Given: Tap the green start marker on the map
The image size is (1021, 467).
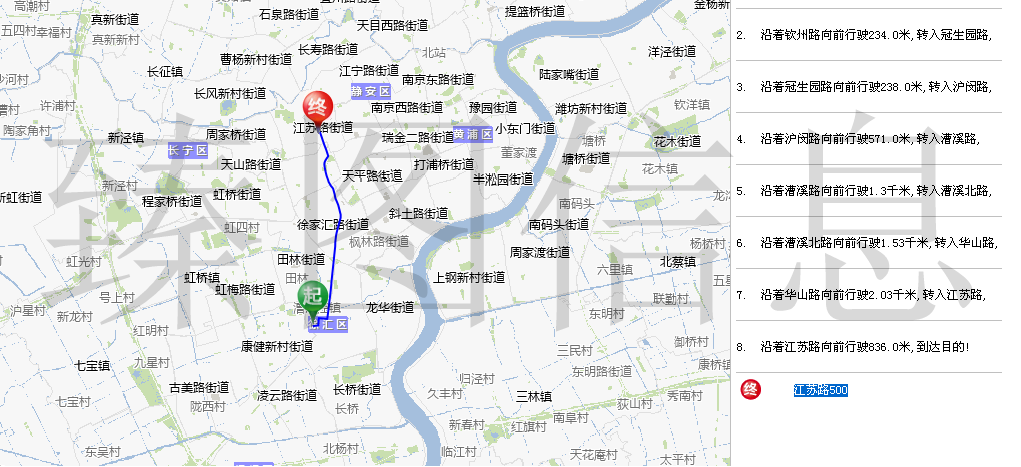Looking at the screenshot, I should pyautogui.click(x=311, y=296).
